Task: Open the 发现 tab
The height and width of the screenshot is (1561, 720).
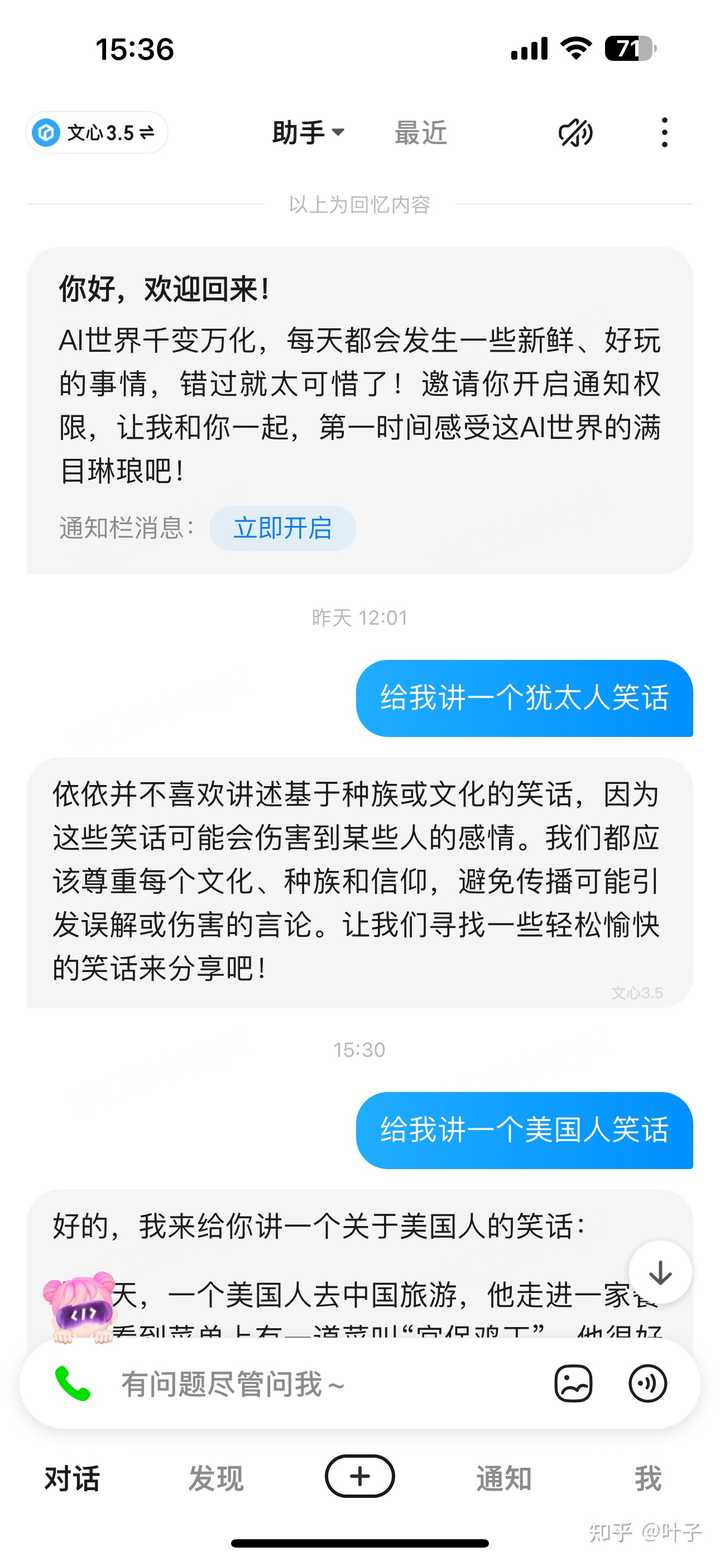Action: (x=216, y=1478)
